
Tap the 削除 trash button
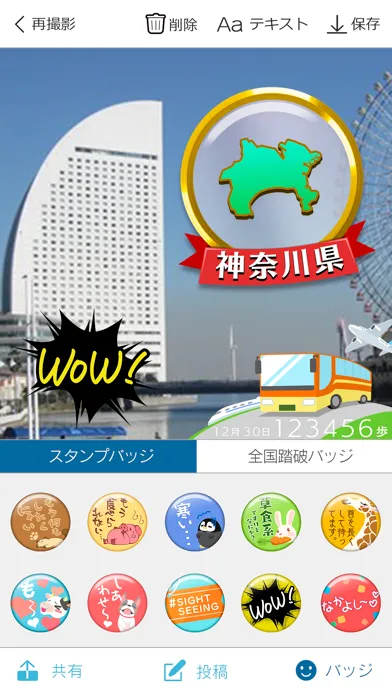pyautogui.click(x=171, y=24)
